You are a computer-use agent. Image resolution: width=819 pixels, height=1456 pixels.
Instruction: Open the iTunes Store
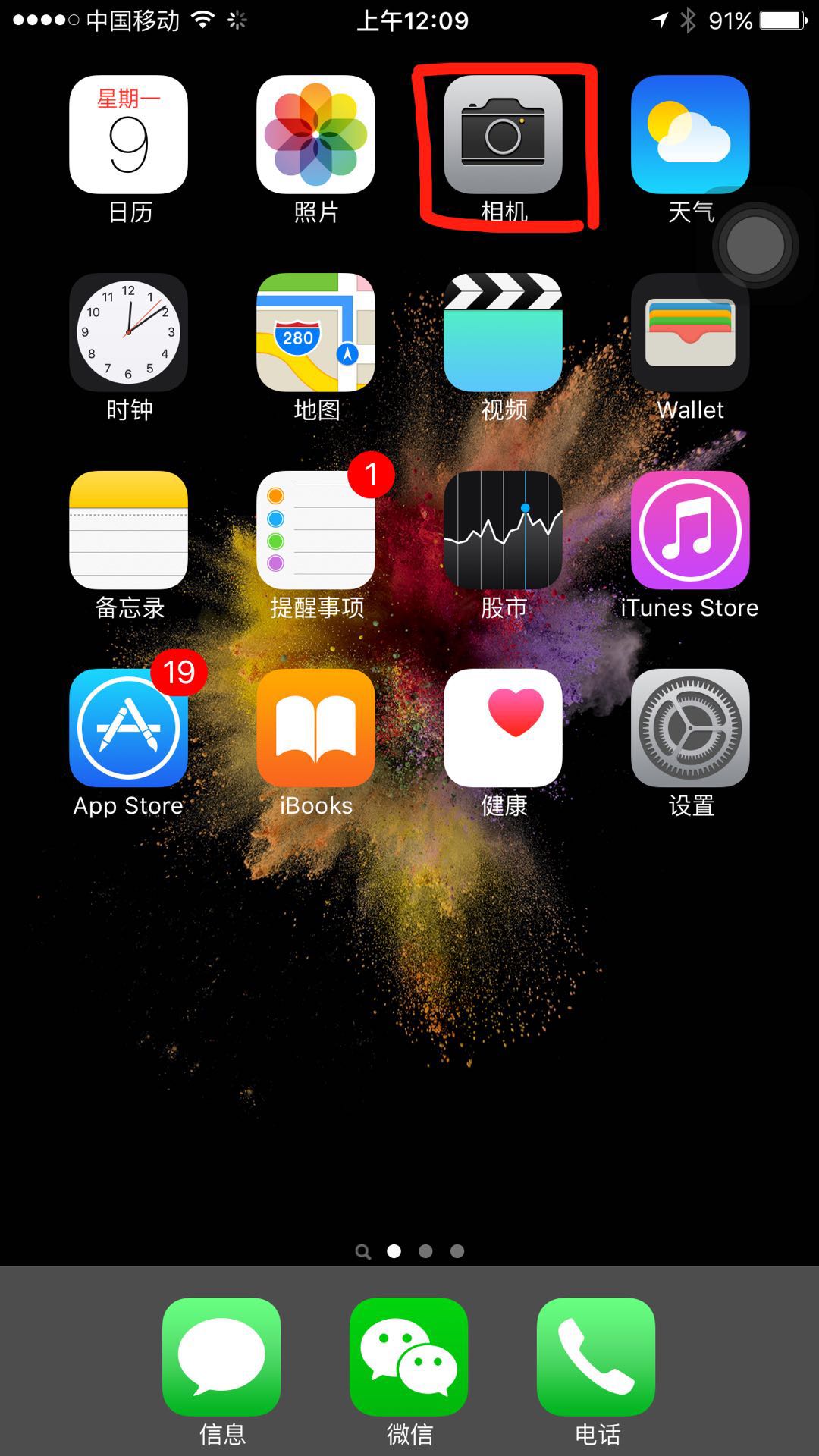690,531
